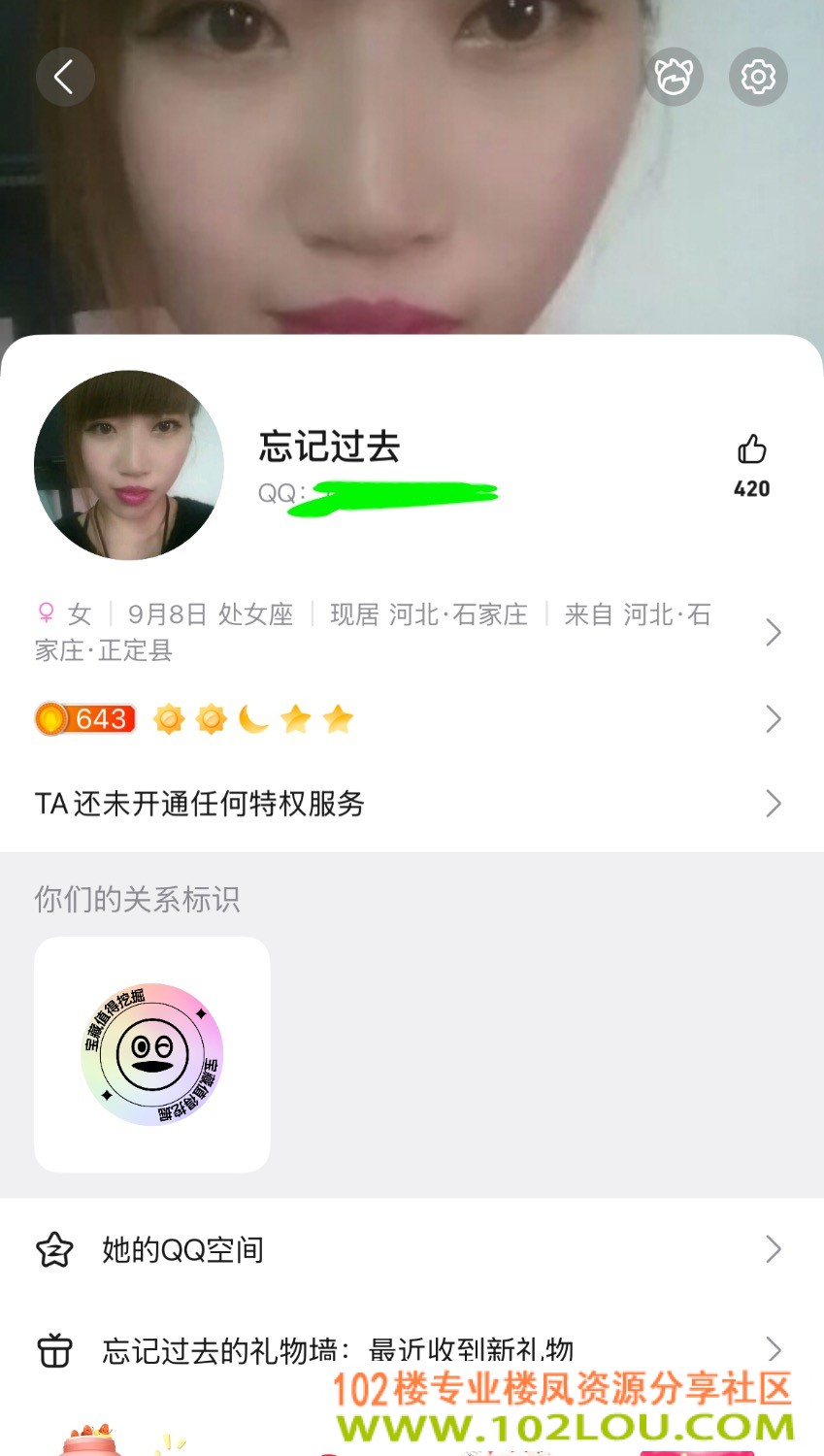This screenshot has height=1456, width=824.
Task: Open the 宝藏值得挖掘 relationship badge card
Action: 152,1054
